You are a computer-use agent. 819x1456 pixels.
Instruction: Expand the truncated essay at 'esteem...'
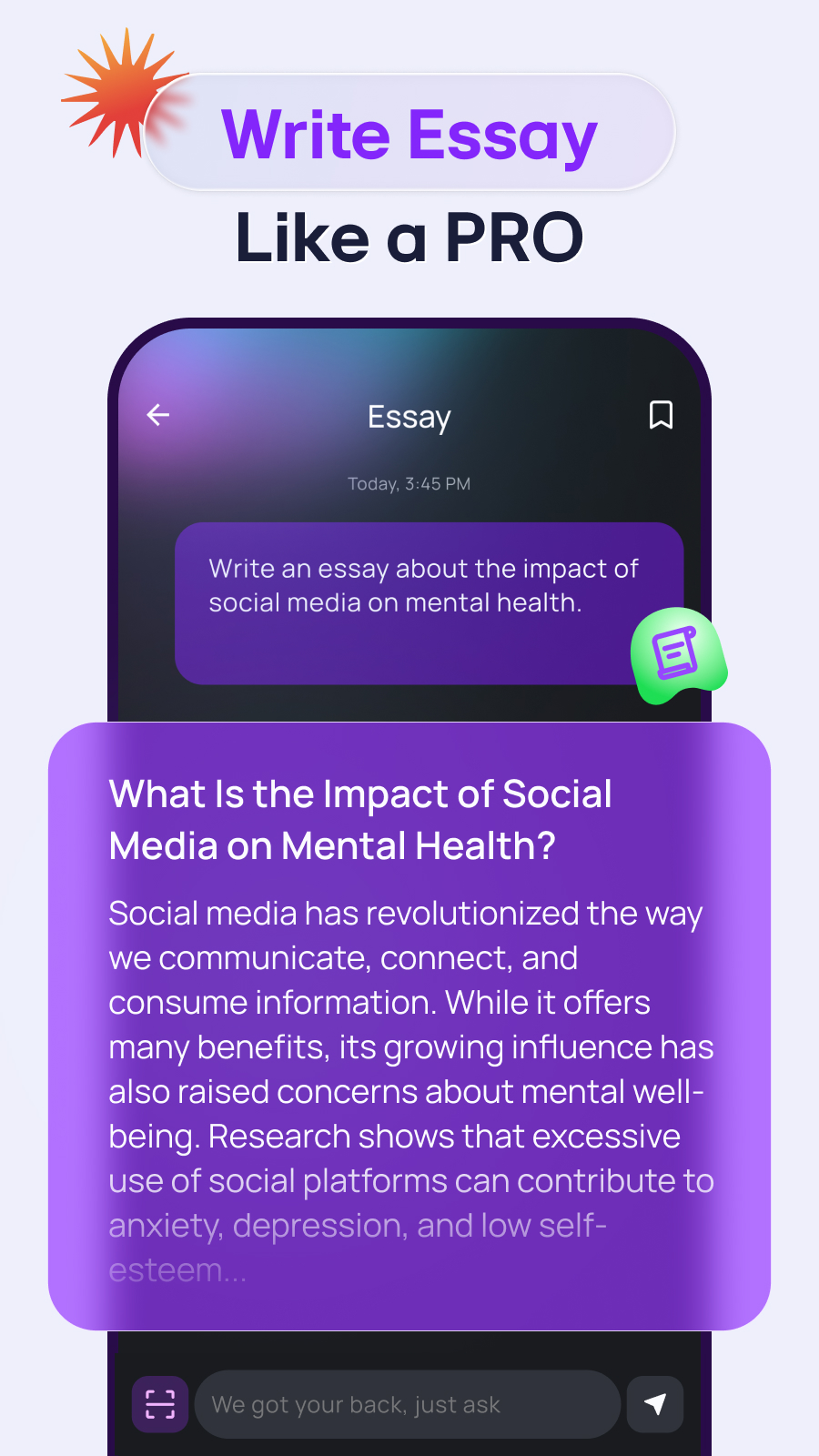(x=177, y=1269)
